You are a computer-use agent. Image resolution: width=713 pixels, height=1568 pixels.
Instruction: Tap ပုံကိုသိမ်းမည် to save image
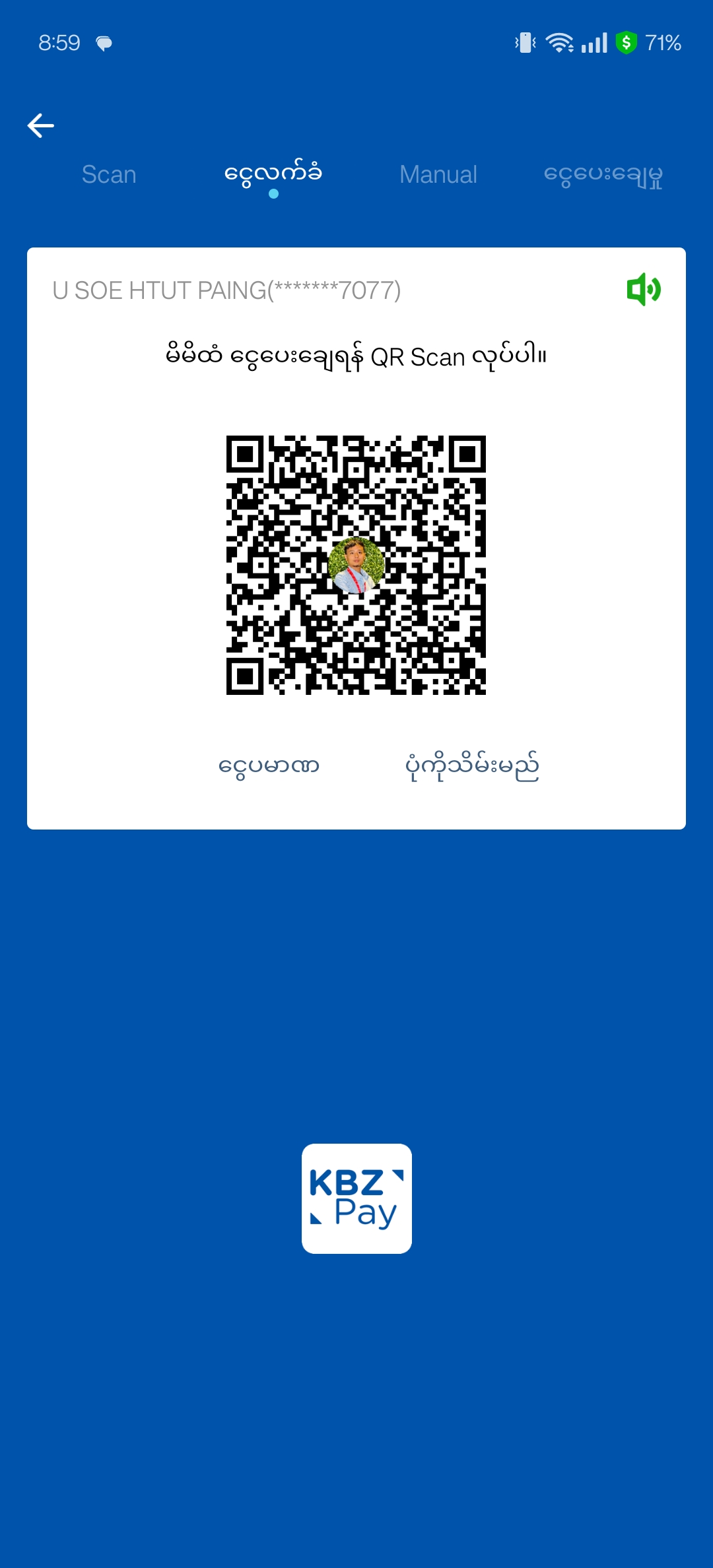472,766
